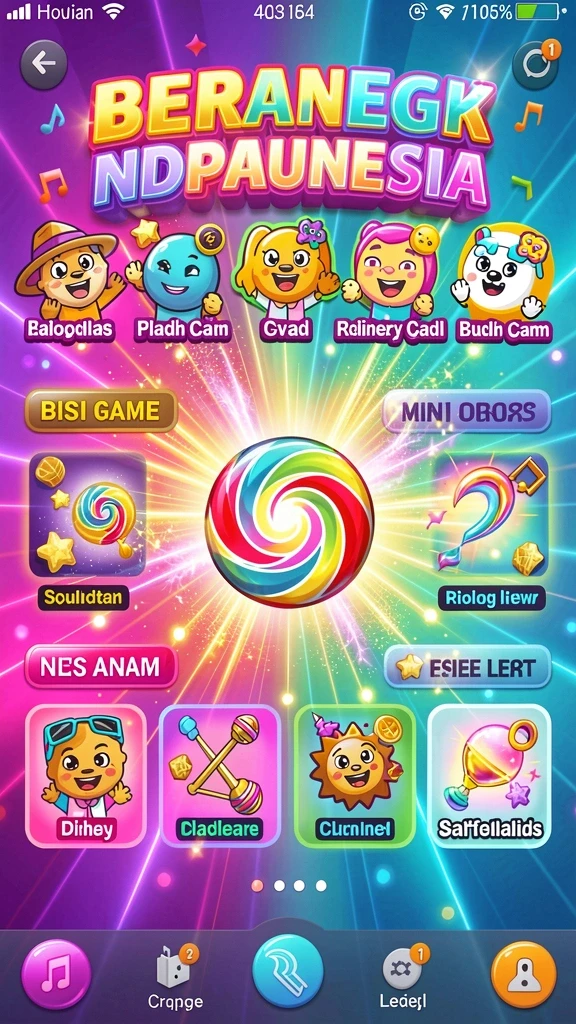Open the Soulidtan game tile
The height and width of the screenshot is (1024, 576).
click(88, 530)
